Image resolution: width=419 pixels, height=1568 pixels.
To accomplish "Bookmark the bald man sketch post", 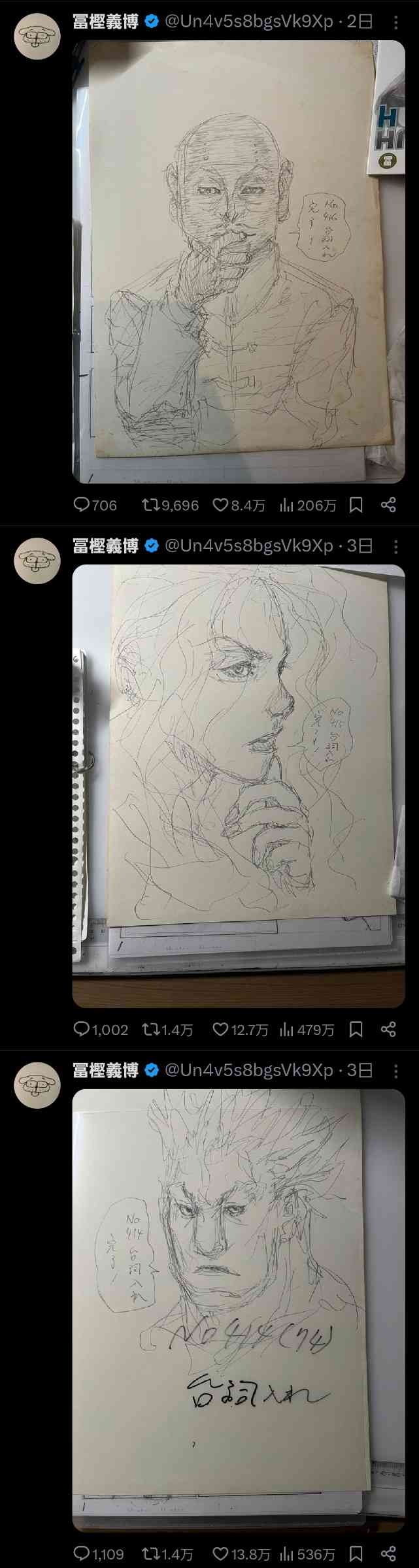I will (x=356, y=504).
